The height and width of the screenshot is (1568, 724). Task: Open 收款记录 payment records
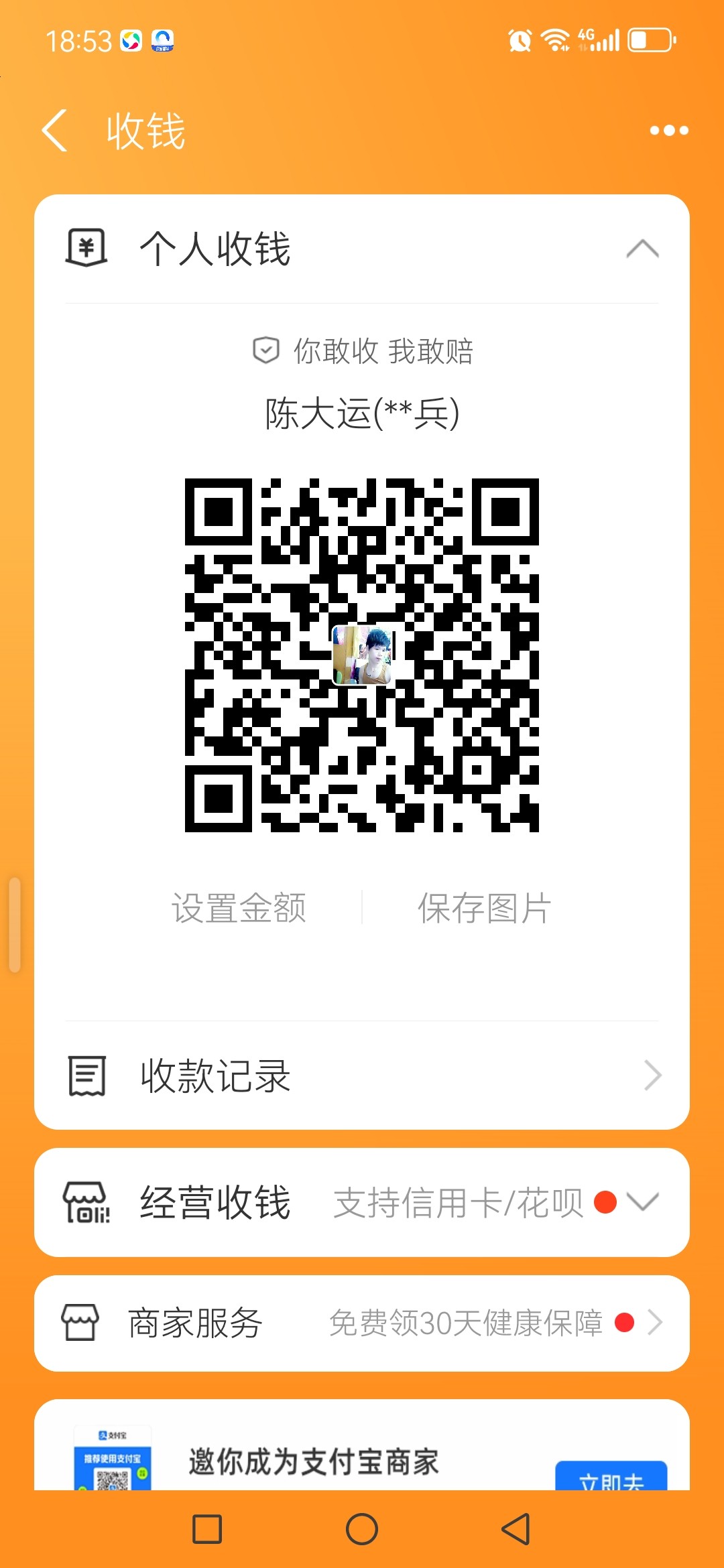362,1075
